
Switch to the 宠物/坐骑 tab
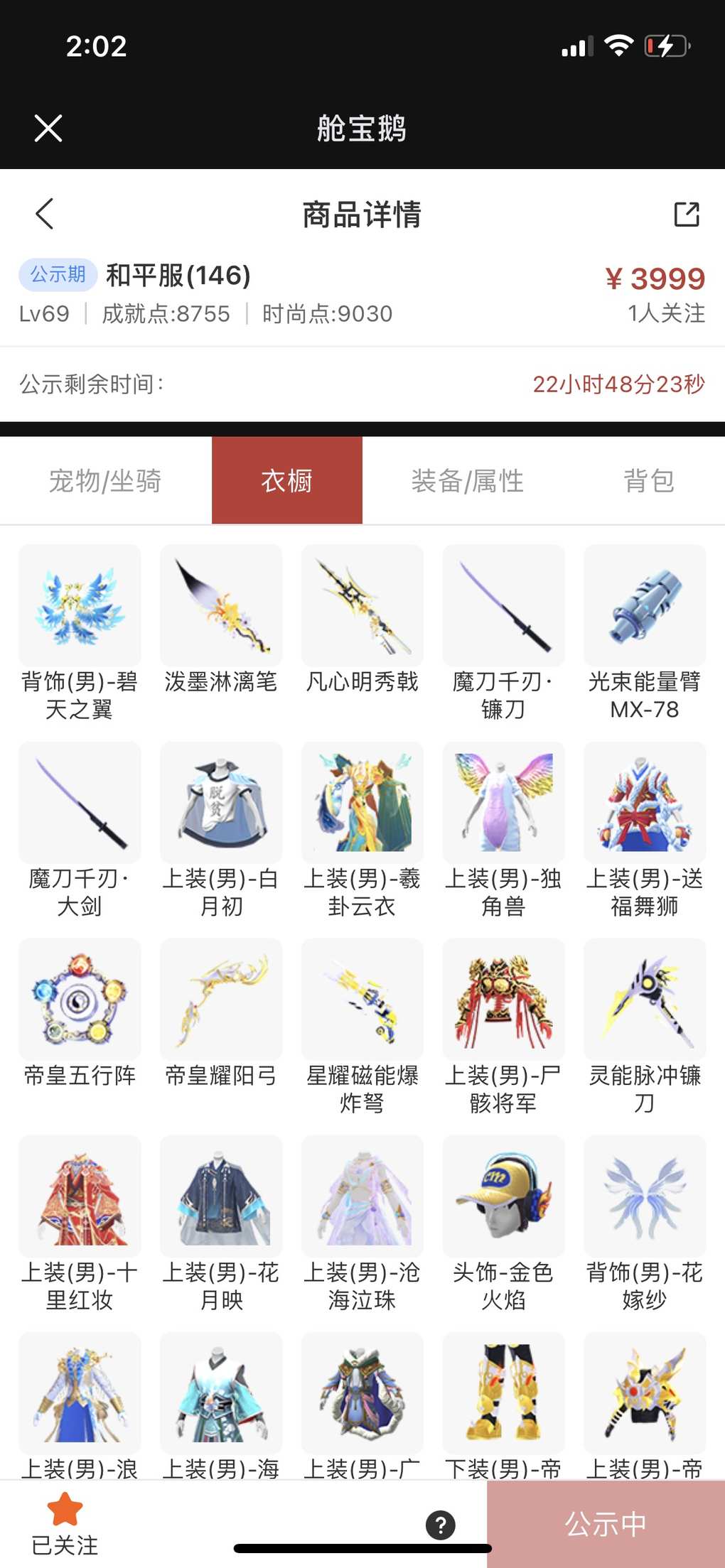click(105, 481)
